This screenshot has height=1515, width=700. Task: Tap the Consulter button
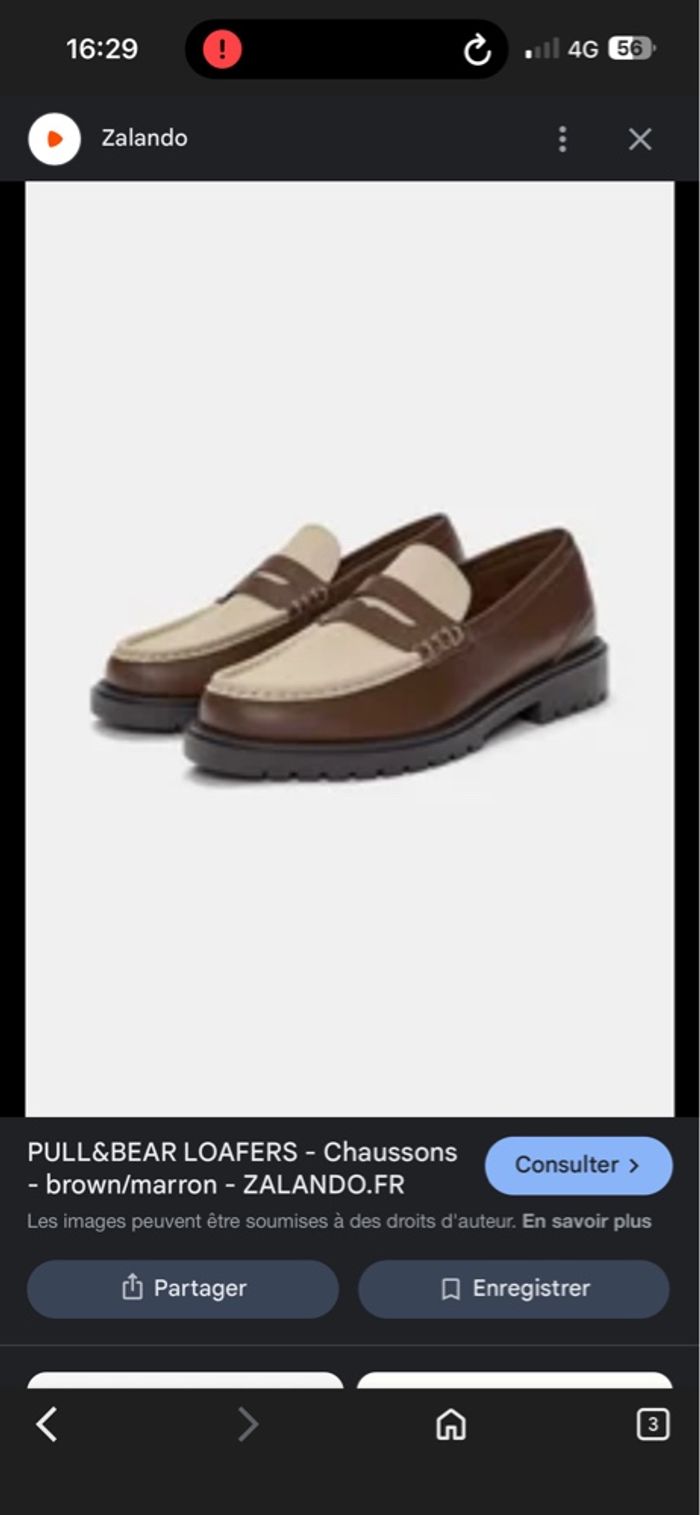point(578,1165)
